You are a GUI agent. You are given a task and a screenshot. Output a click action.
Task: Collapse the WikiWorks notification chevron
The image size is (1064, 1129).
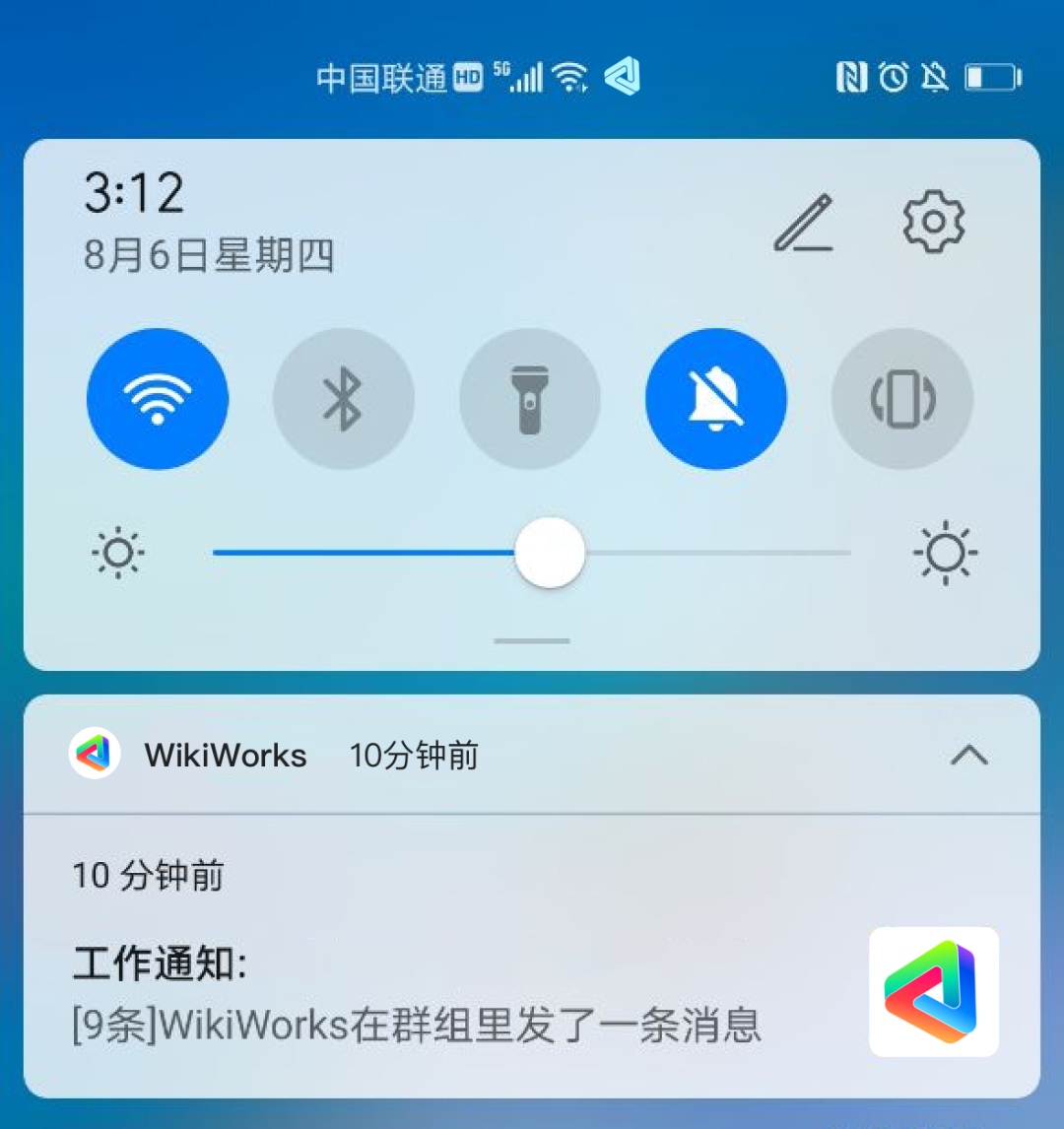(x=969, y=756)
